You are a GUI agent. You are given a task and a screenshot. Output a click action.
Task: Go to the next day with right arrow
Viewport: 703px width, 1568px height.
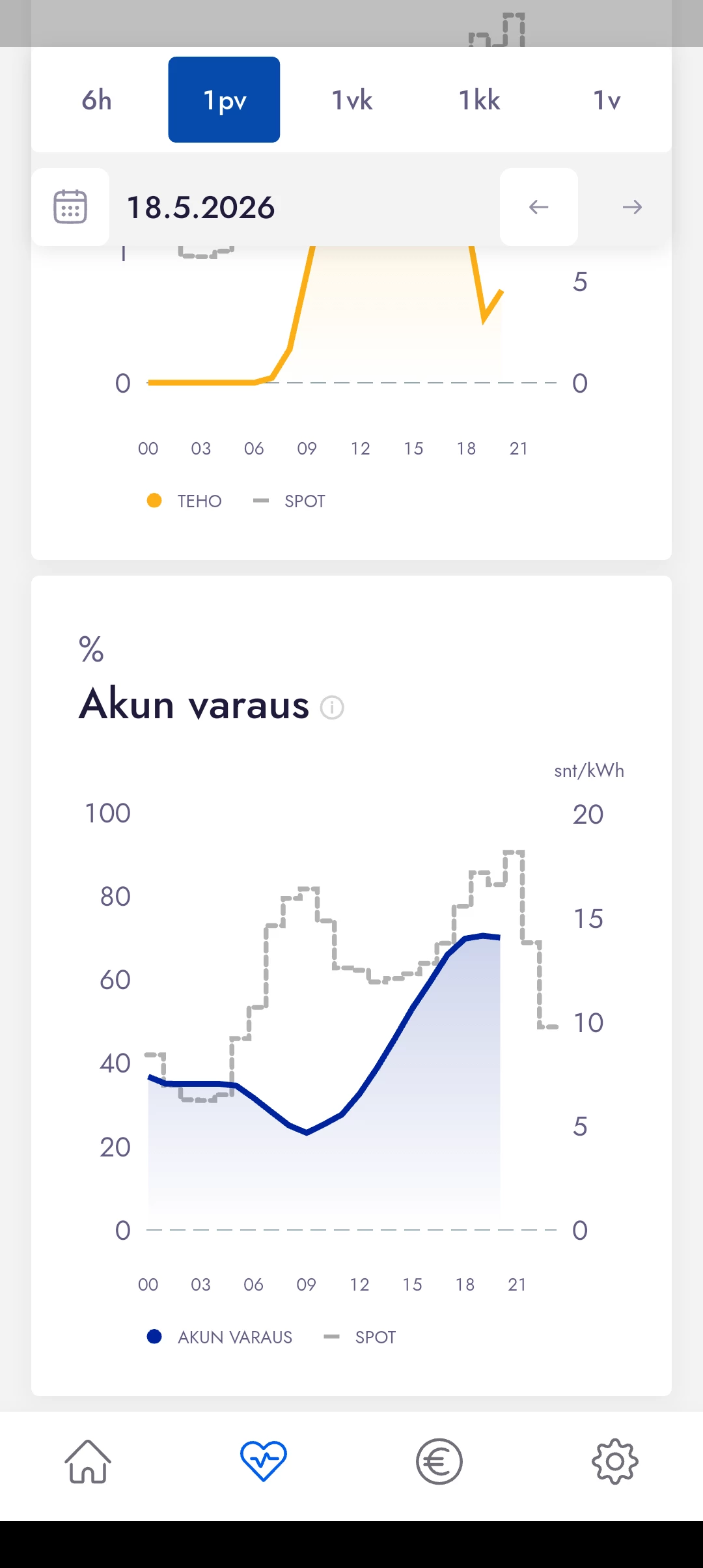tap(632, 207)
